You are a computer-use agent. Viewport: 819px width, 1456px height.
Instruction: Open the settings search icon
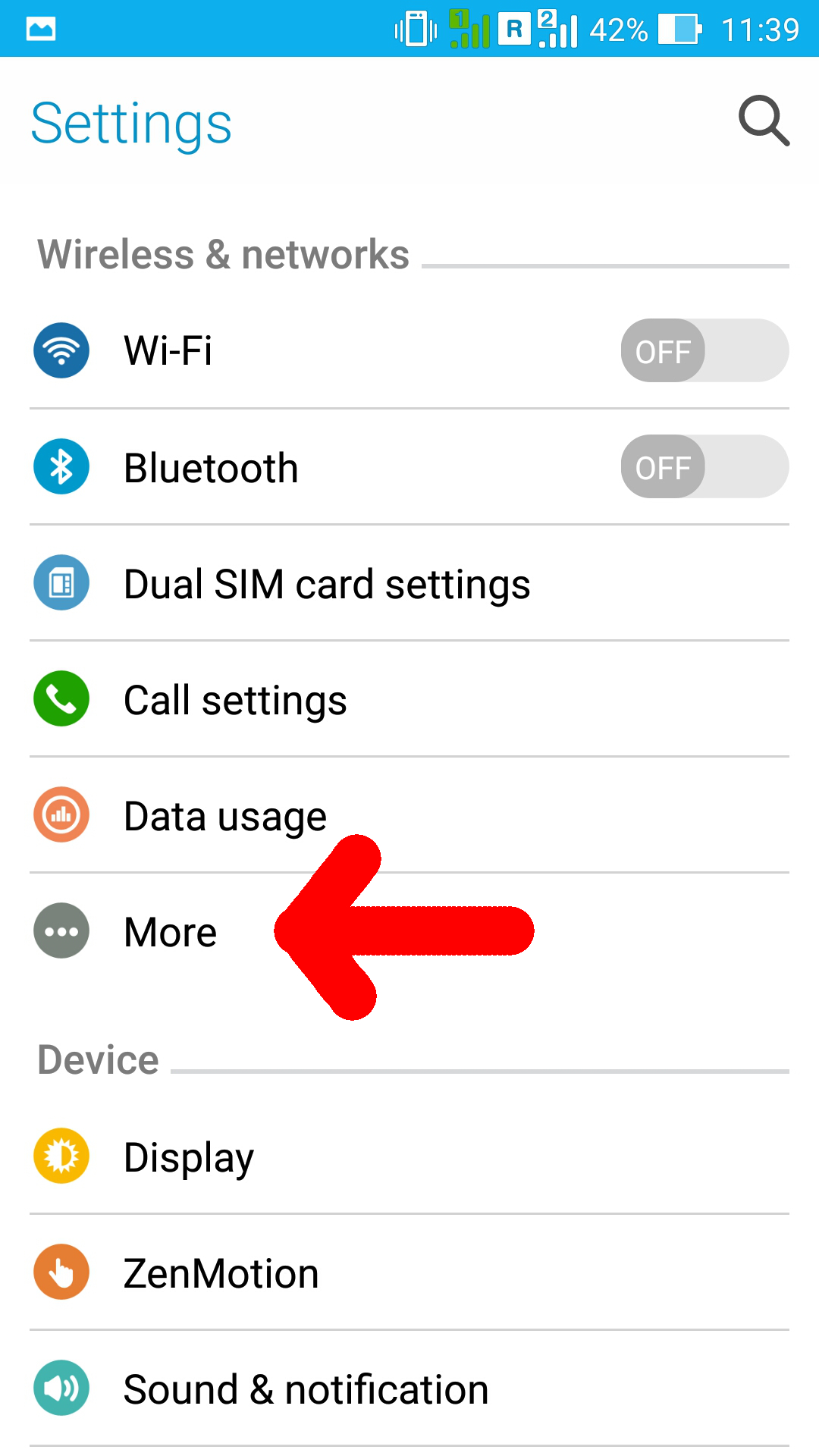[764, 121]
